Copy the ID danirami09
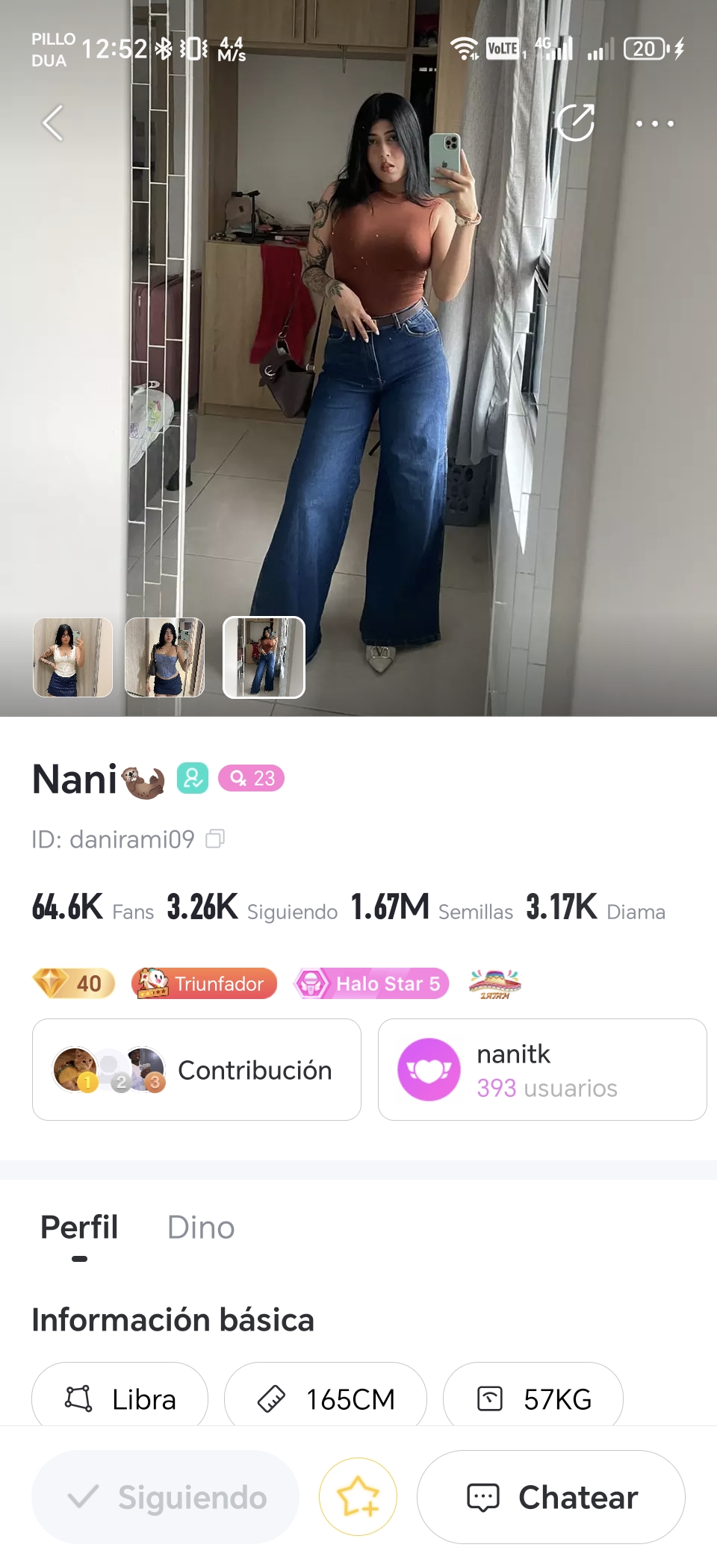The image size is (717, 1568). click(215, 839)
